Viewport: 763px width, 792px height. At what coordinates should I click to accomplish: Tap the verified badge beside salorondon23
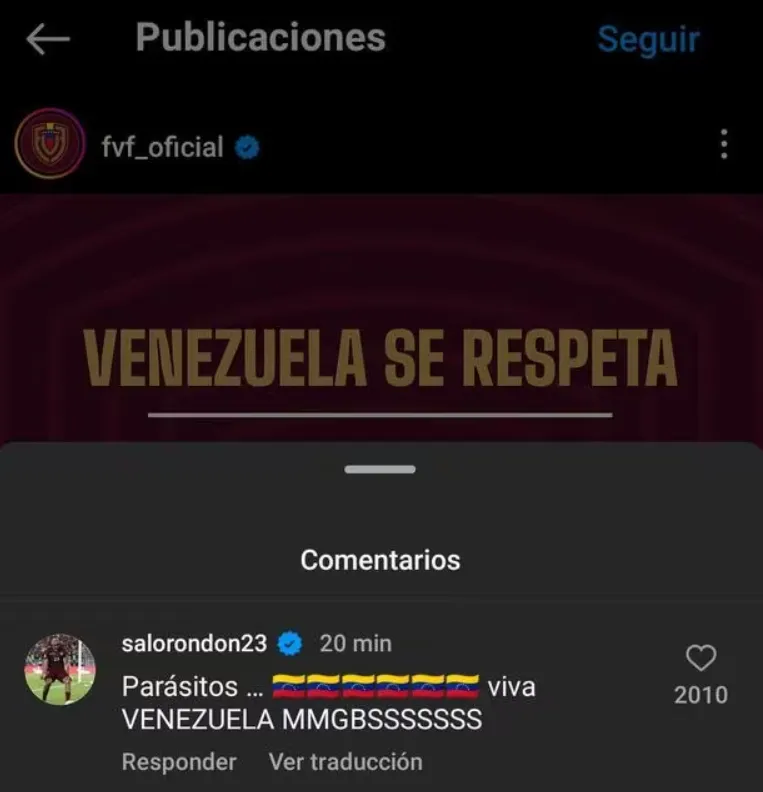click(288, 644)
